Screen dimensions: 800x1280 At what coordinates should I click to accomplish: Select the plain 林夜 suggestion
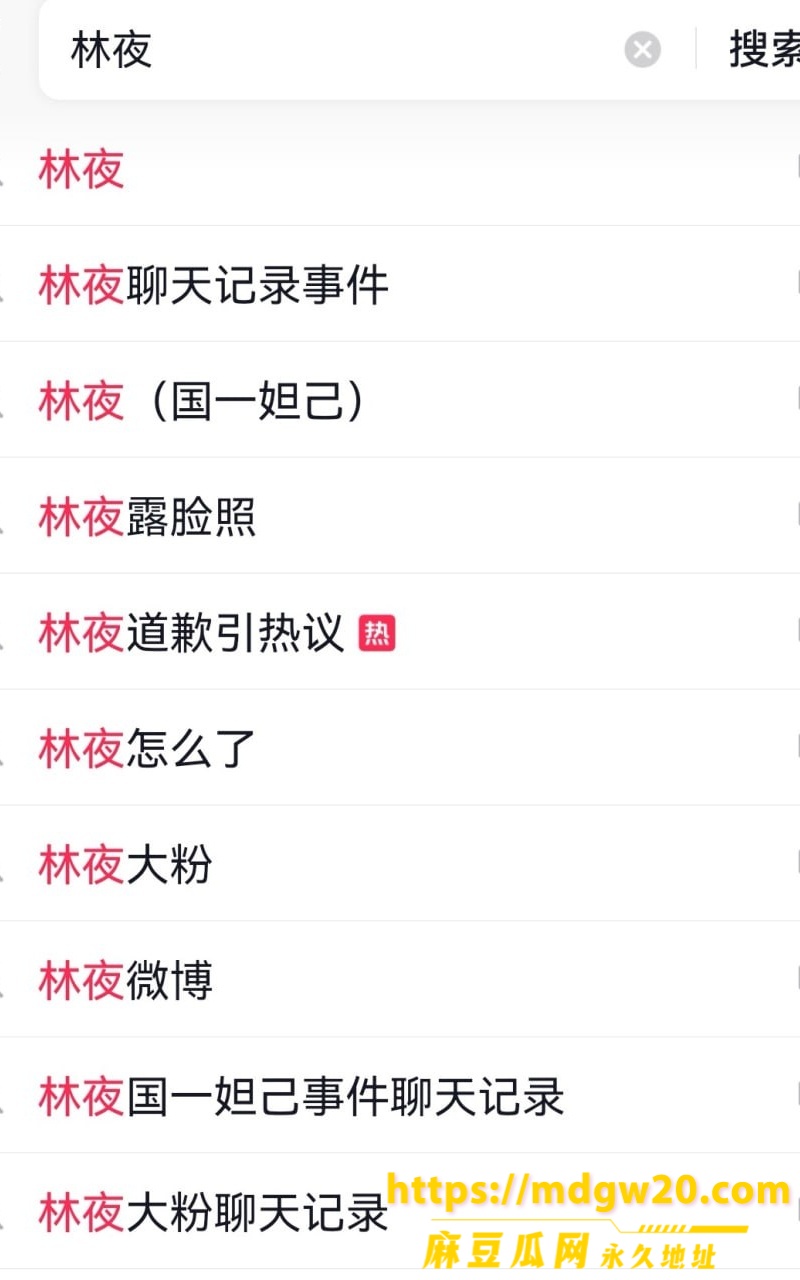[400, 169]
